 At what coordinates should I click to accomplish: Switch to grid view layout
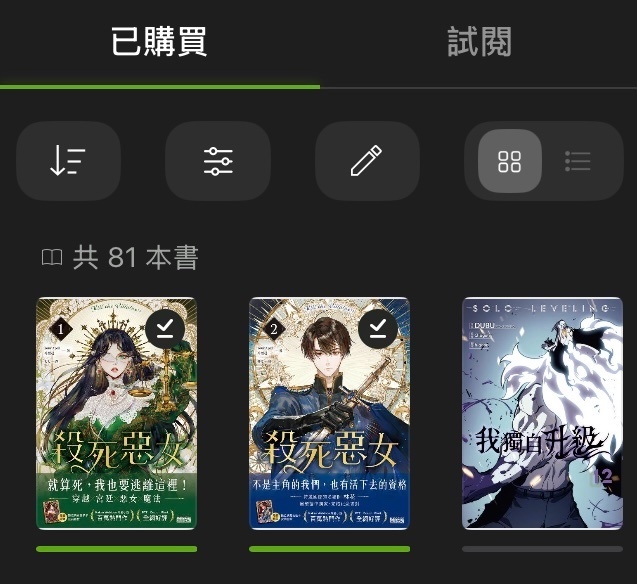point(510,161)
